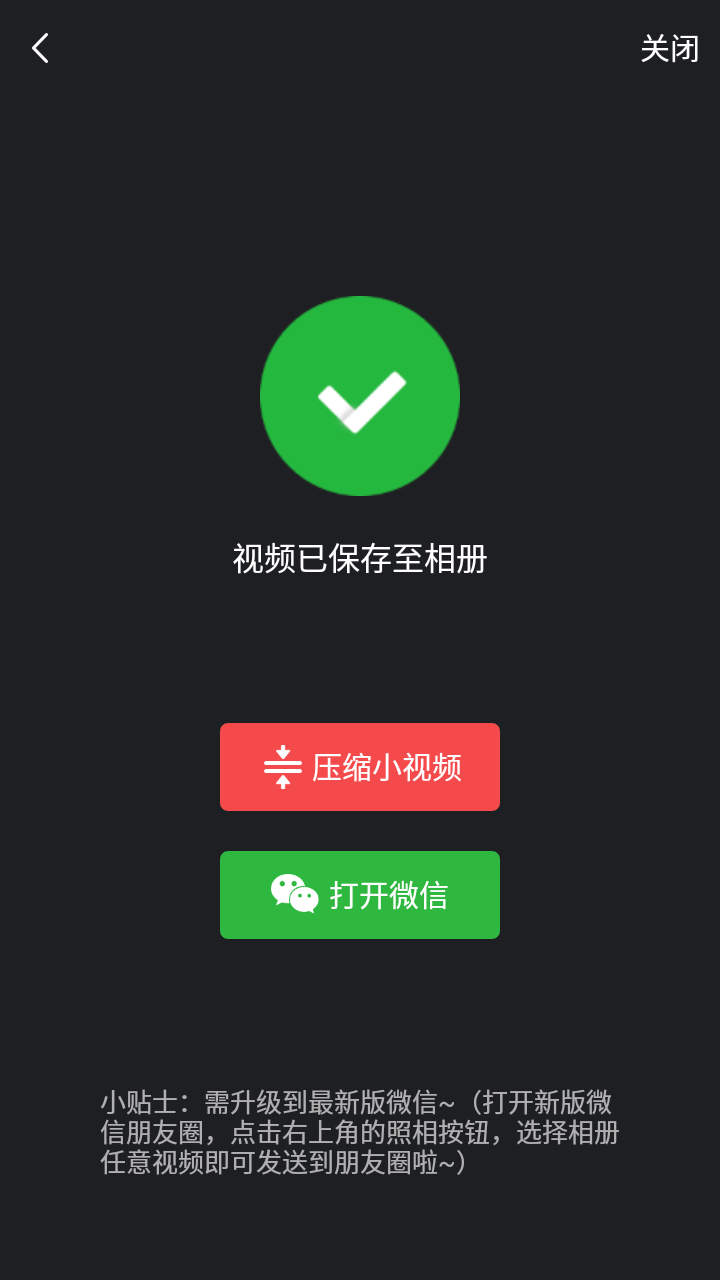This screenshot has width=720, height=1280.
Task: Tap 关闭 to close this screen
Action: click(669, 48)
